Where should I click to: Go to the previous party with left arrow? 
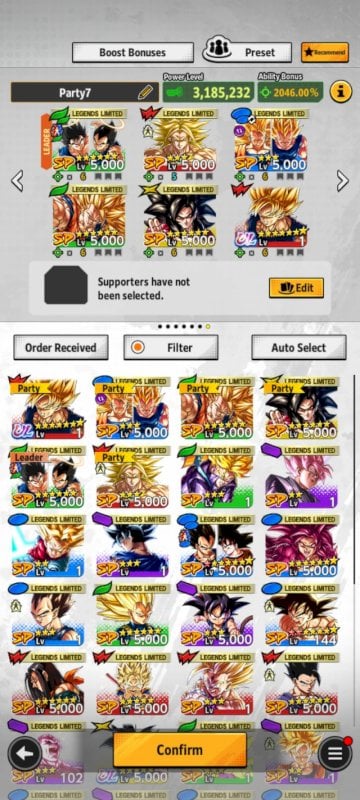point(17,181)
